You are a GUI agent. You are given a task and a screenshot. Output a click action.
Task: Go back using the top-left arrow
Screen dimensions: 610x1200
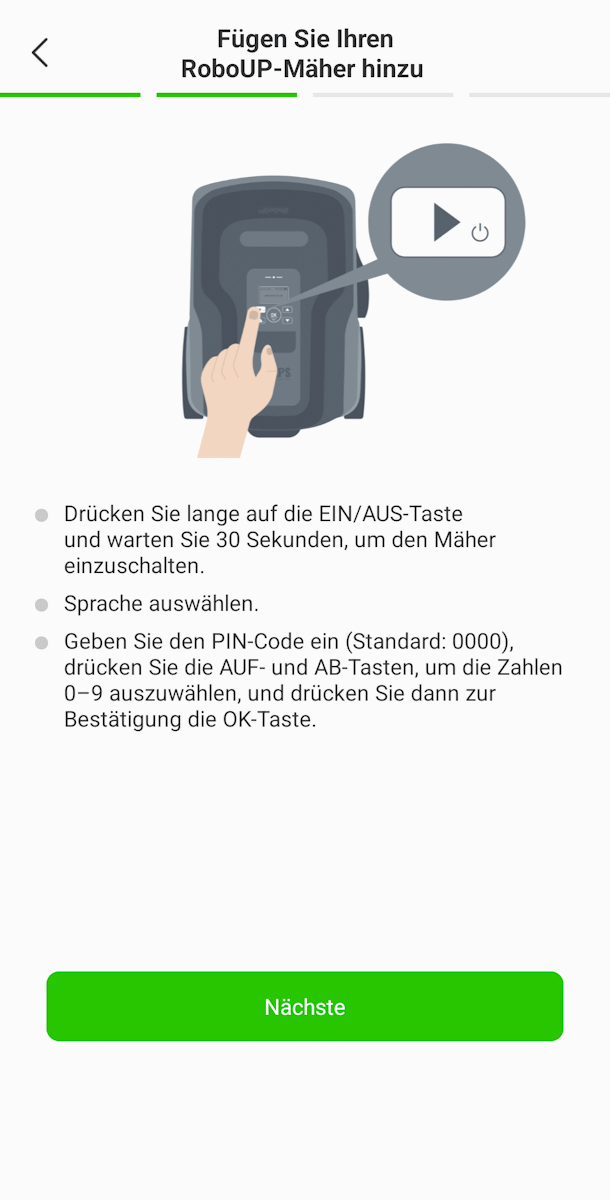pos(40,53)
